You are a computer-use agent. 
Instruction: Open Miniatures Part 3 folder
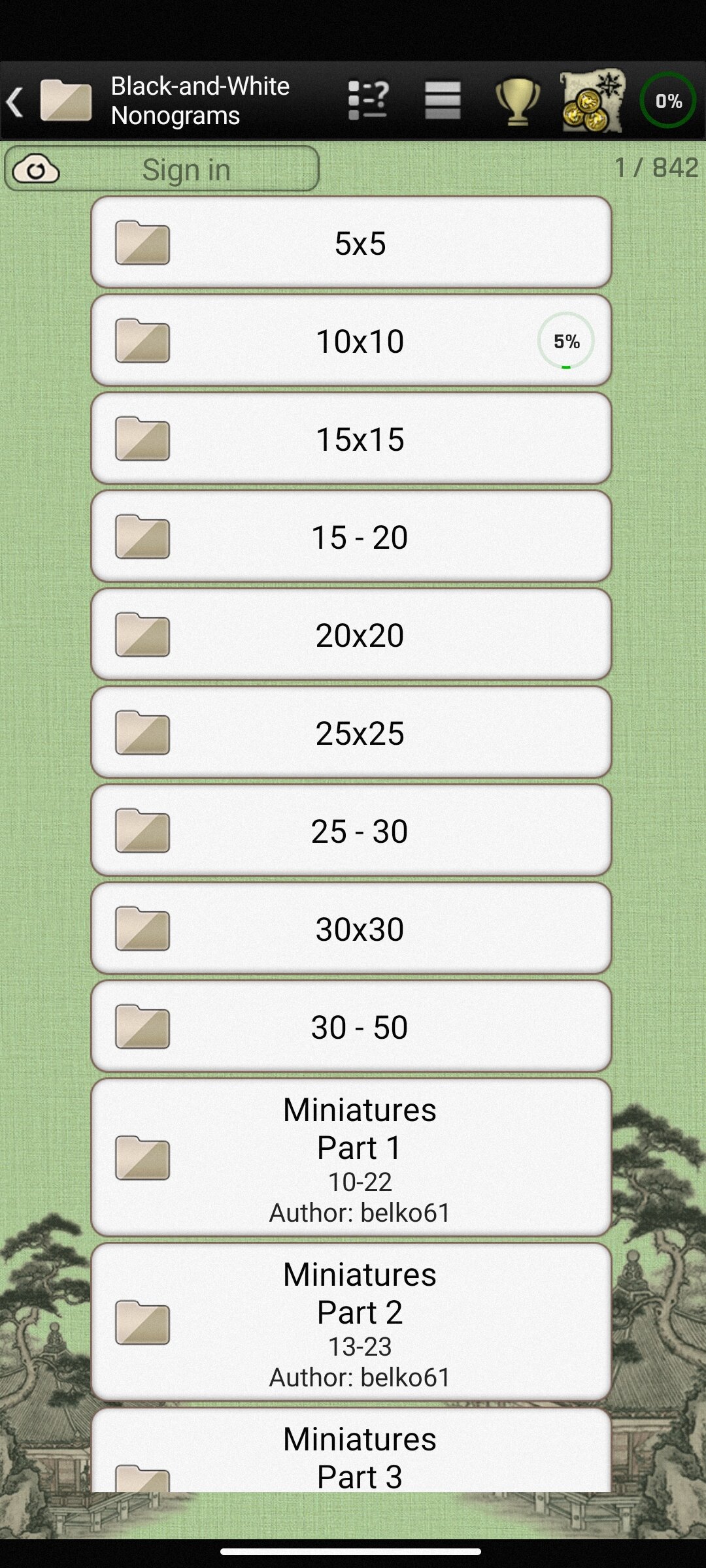351,1450
